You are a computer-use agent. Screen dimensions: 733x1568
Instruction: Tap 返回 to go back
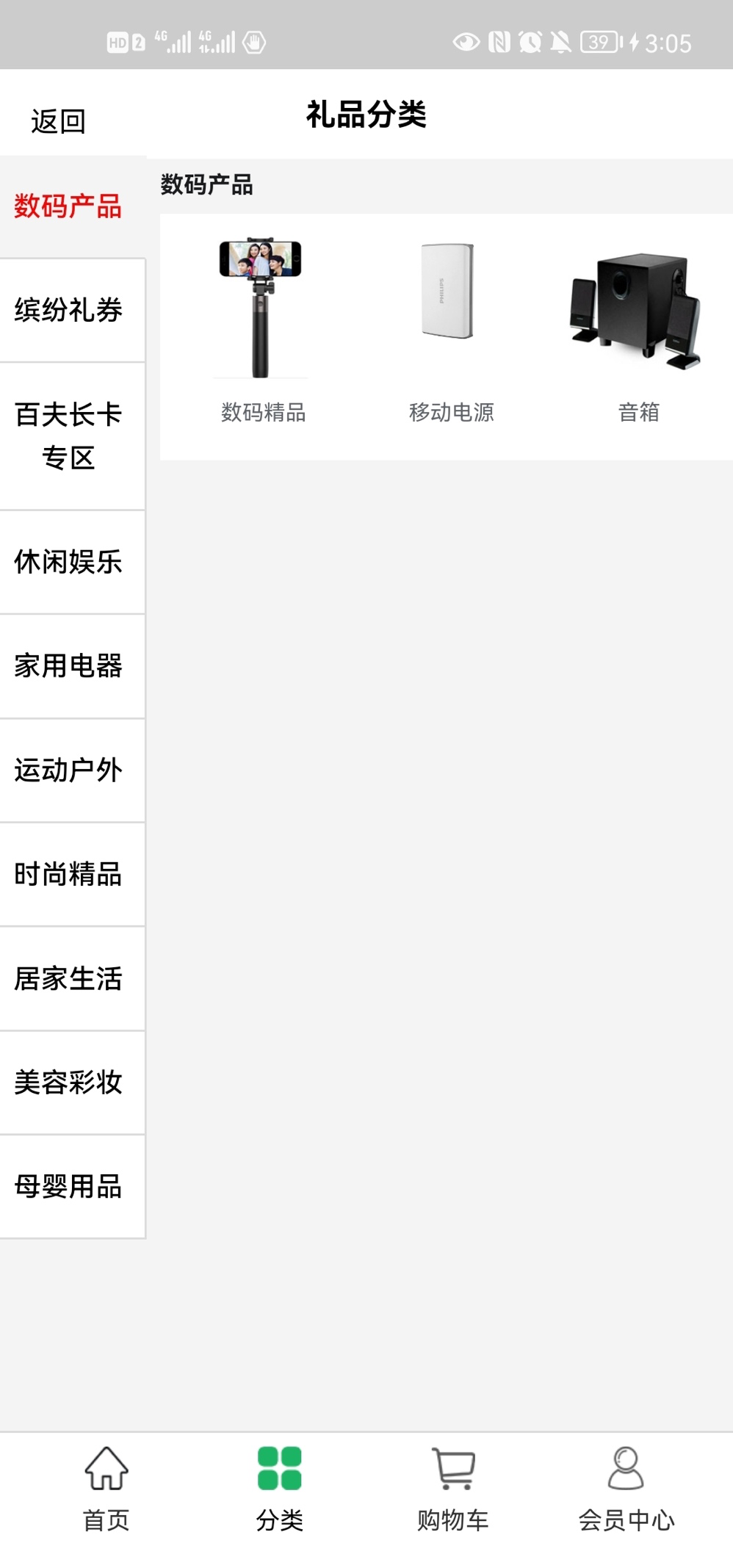click(58, 121)
